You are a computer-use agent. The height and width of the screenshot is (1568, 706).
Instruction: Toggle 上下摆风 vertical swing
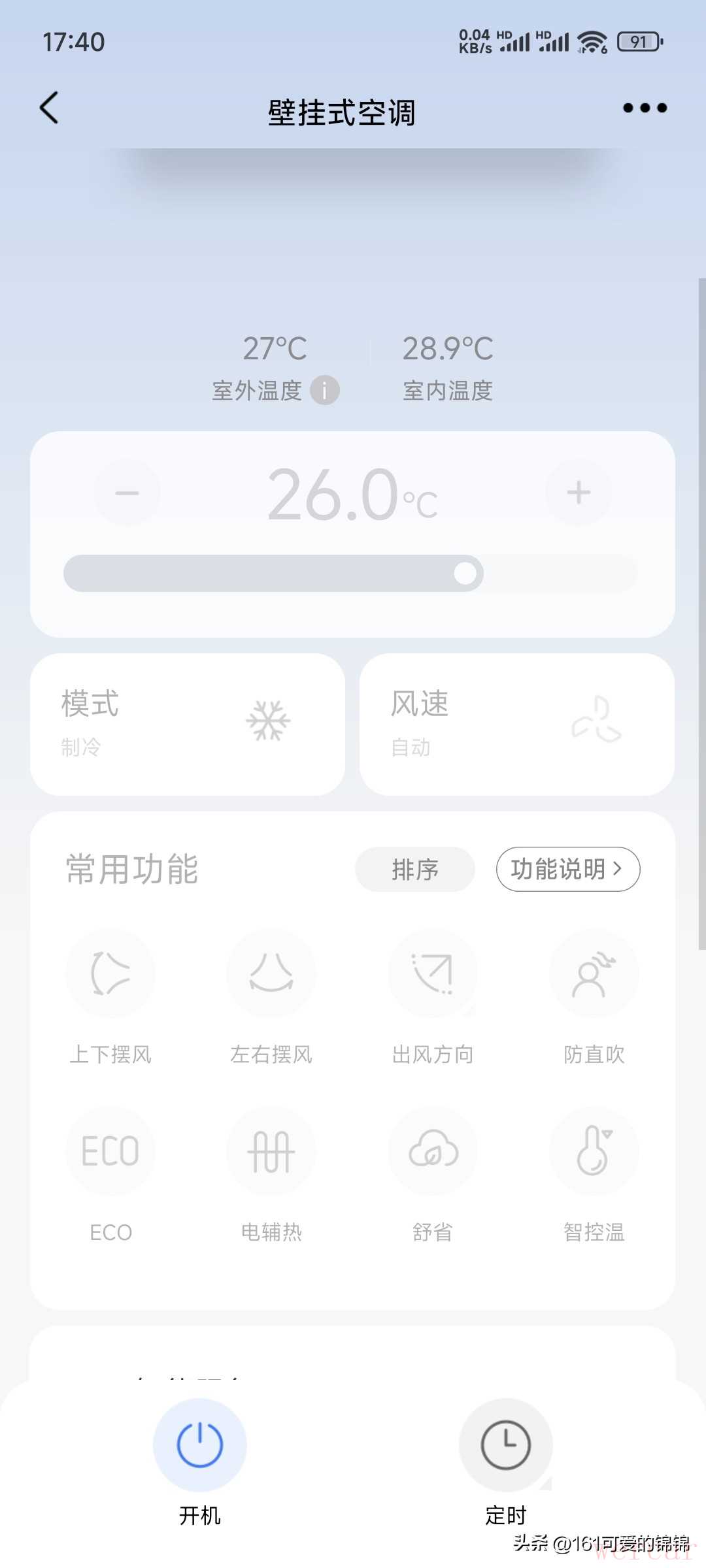(x=110, y=973)
